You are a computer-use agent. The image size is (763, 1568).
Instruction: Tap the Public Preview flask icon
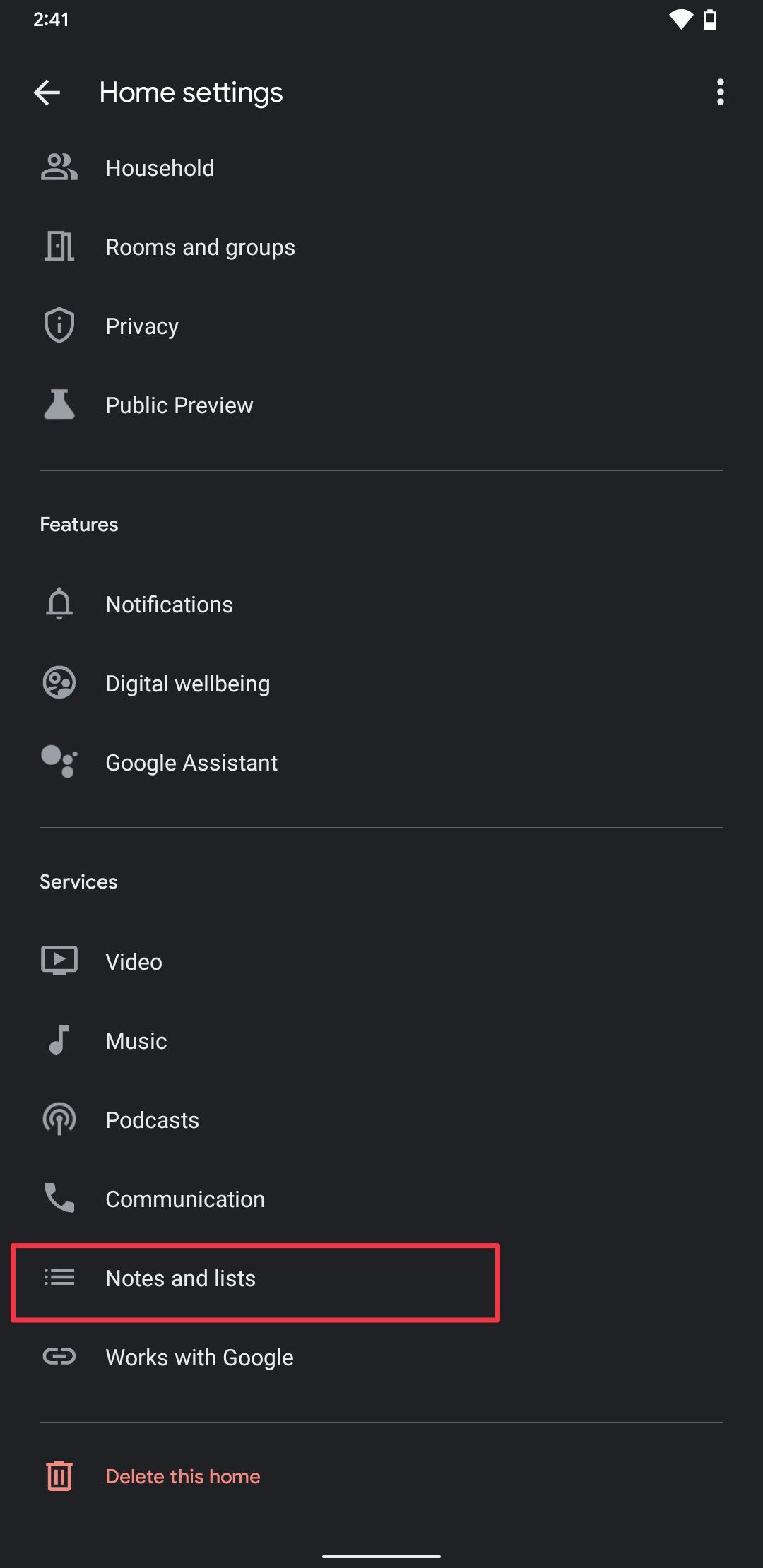coord(59,405)
